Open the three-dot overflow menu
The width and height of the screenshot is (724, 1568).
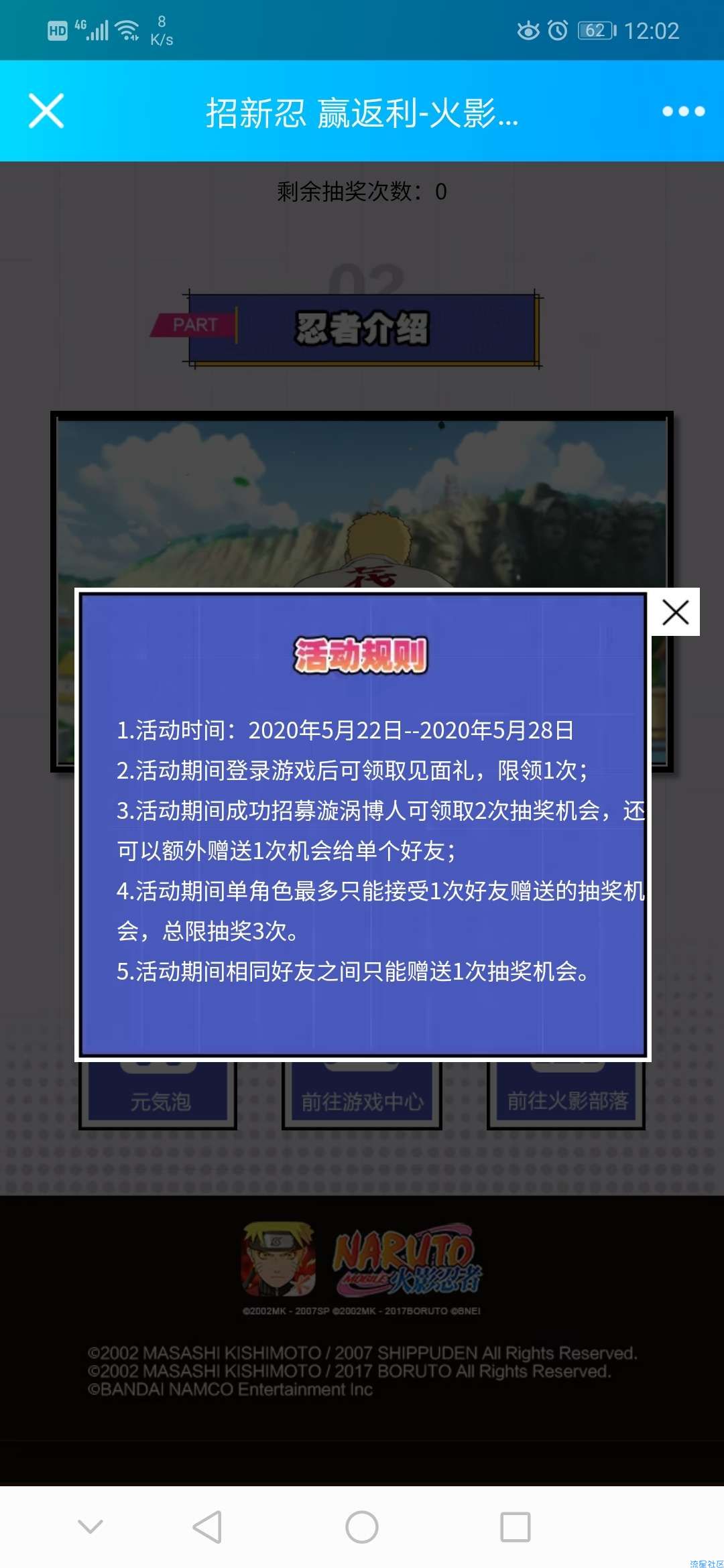[683, 111]
